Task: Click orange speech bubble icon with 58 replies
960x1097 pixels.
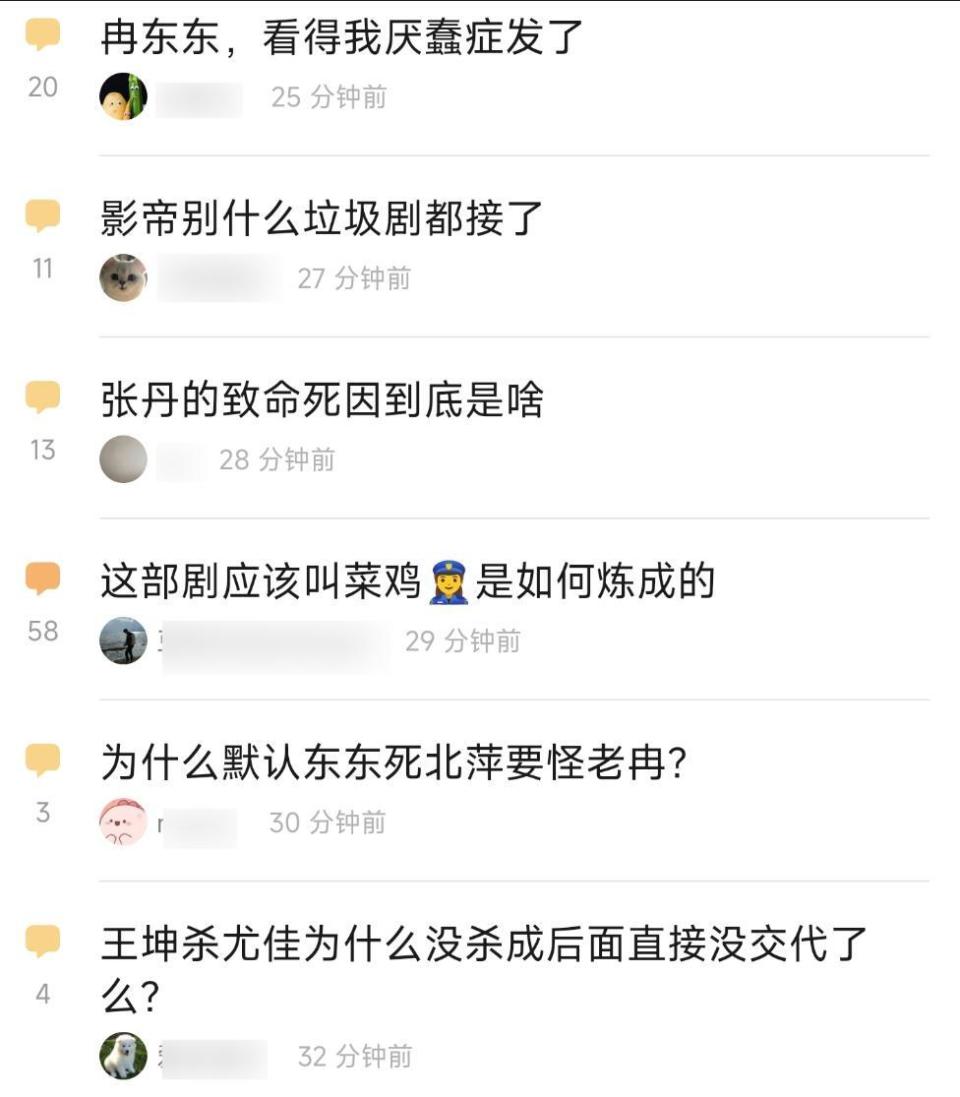Action: [x=42, y=577]
